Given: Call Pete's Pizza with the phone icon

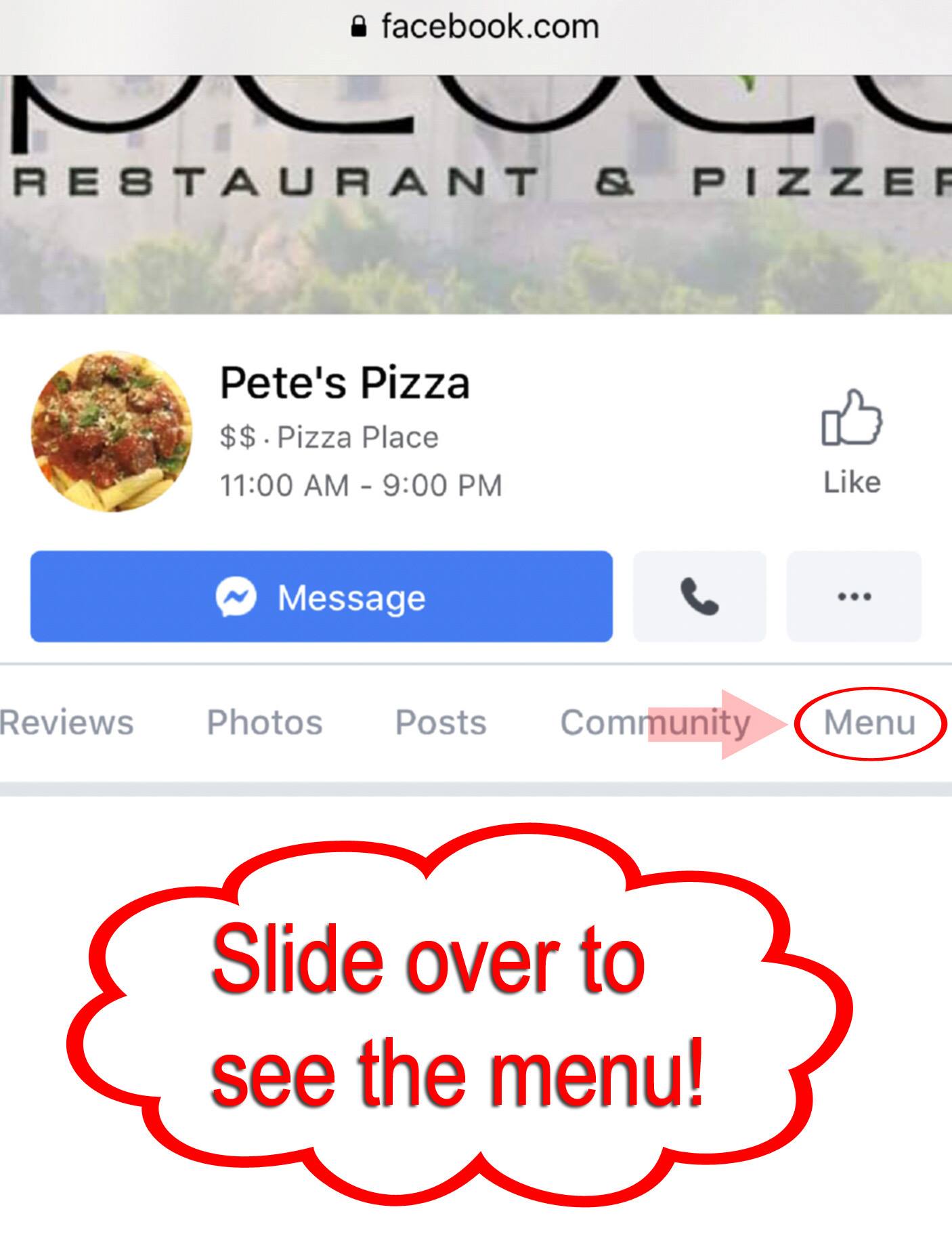Looking at the screenshot, I should 699,596.
